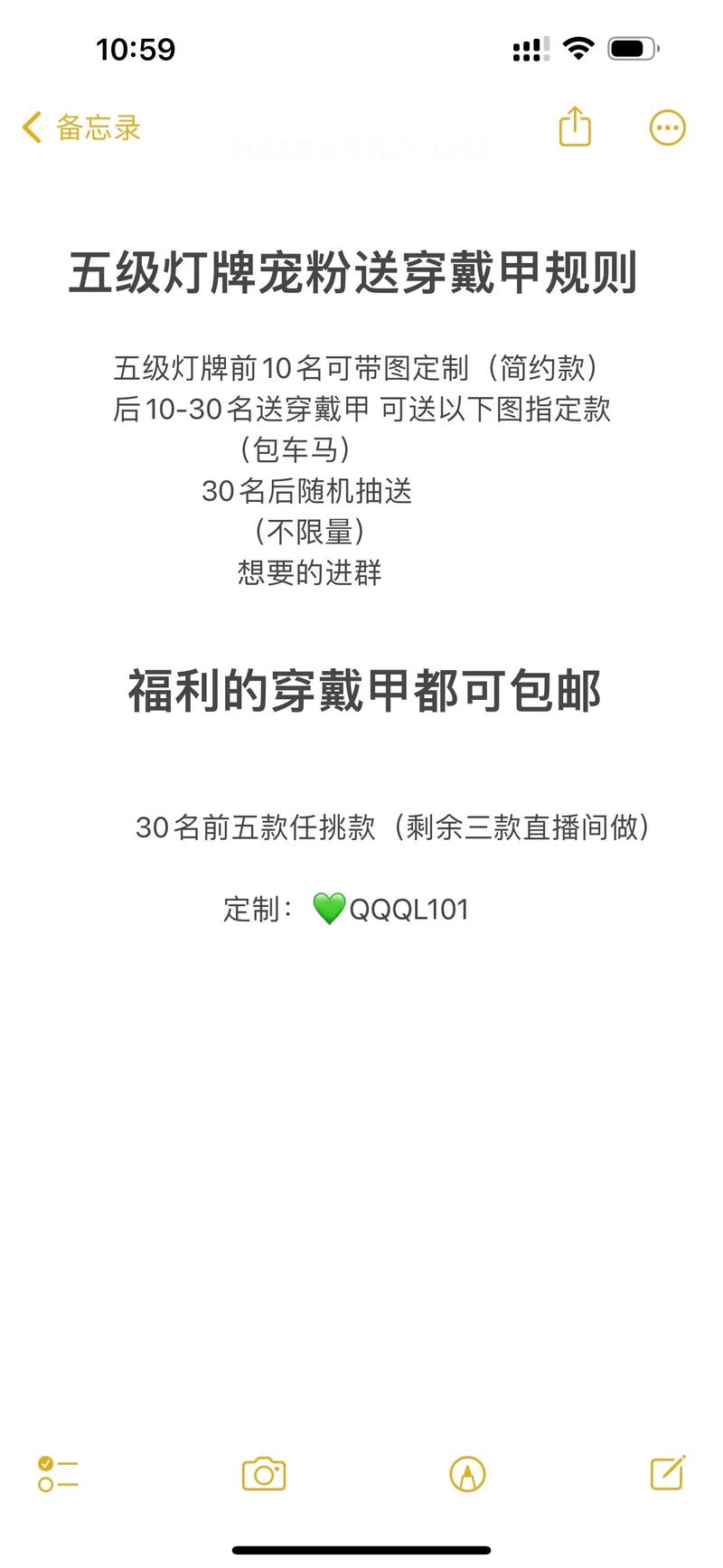Compose a new note
The image size is (723, 1568).
[668, 1472]
